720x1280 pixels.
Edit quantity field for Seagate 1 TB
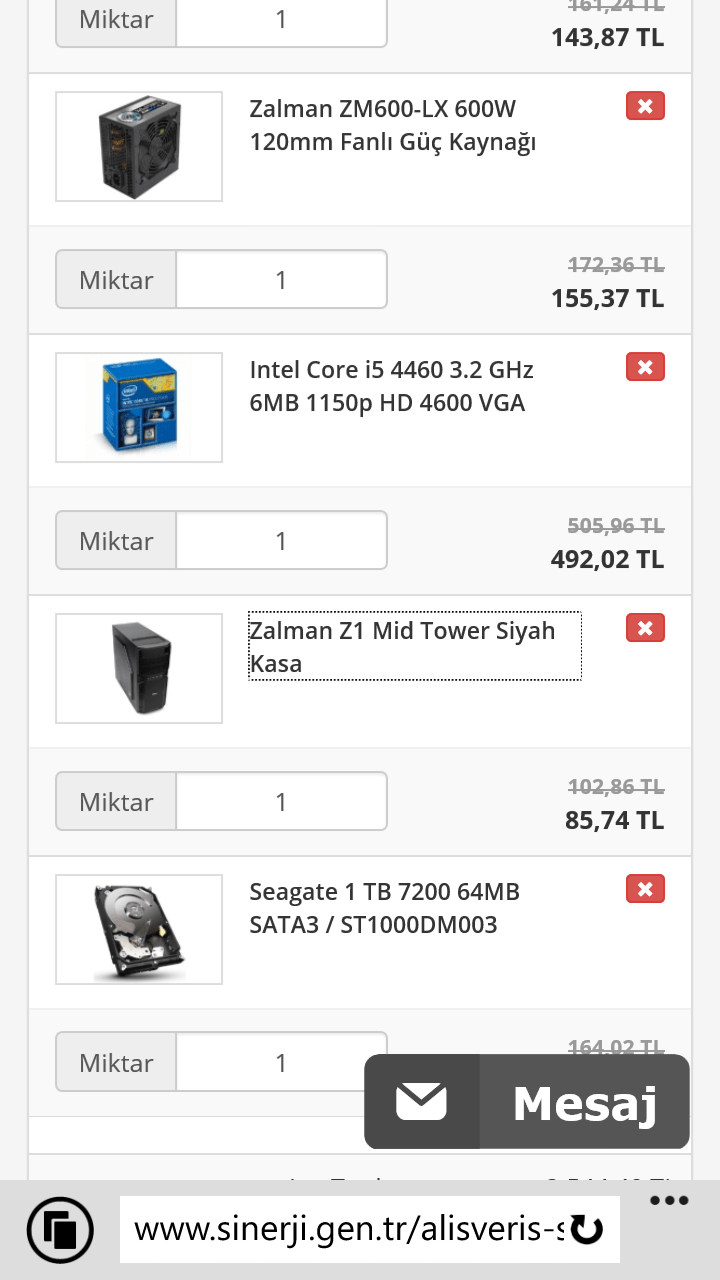coord(281,1062)
